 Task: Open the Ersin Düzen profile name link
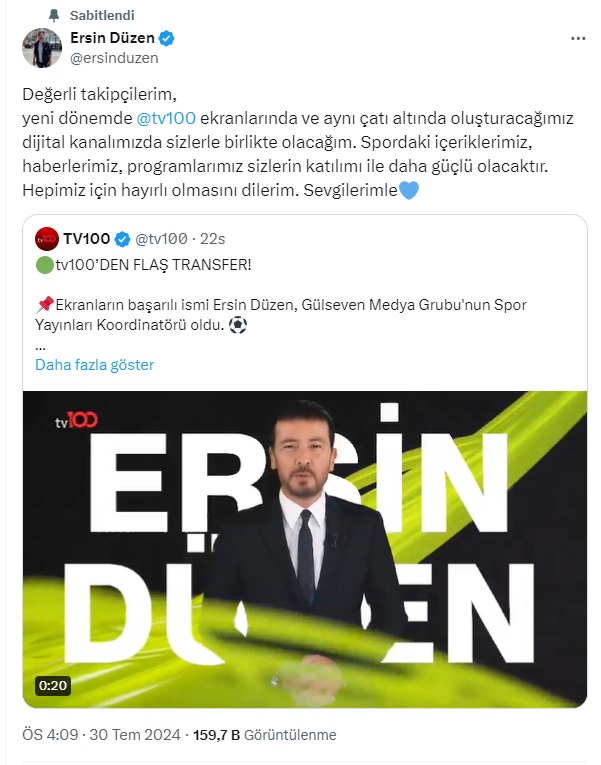[x=113, y=38]
